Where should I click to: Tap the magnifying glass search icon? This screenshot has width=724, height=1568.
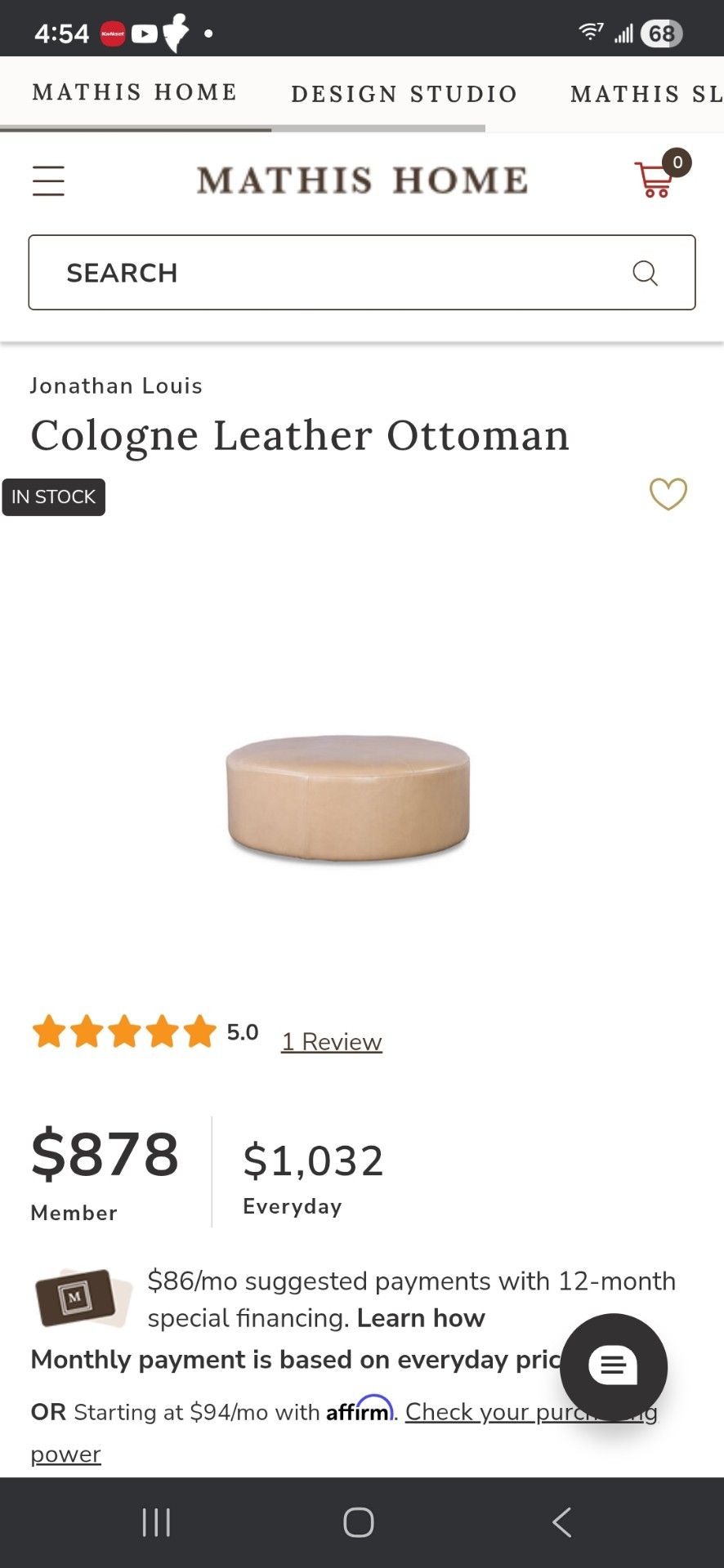(645, 273)
